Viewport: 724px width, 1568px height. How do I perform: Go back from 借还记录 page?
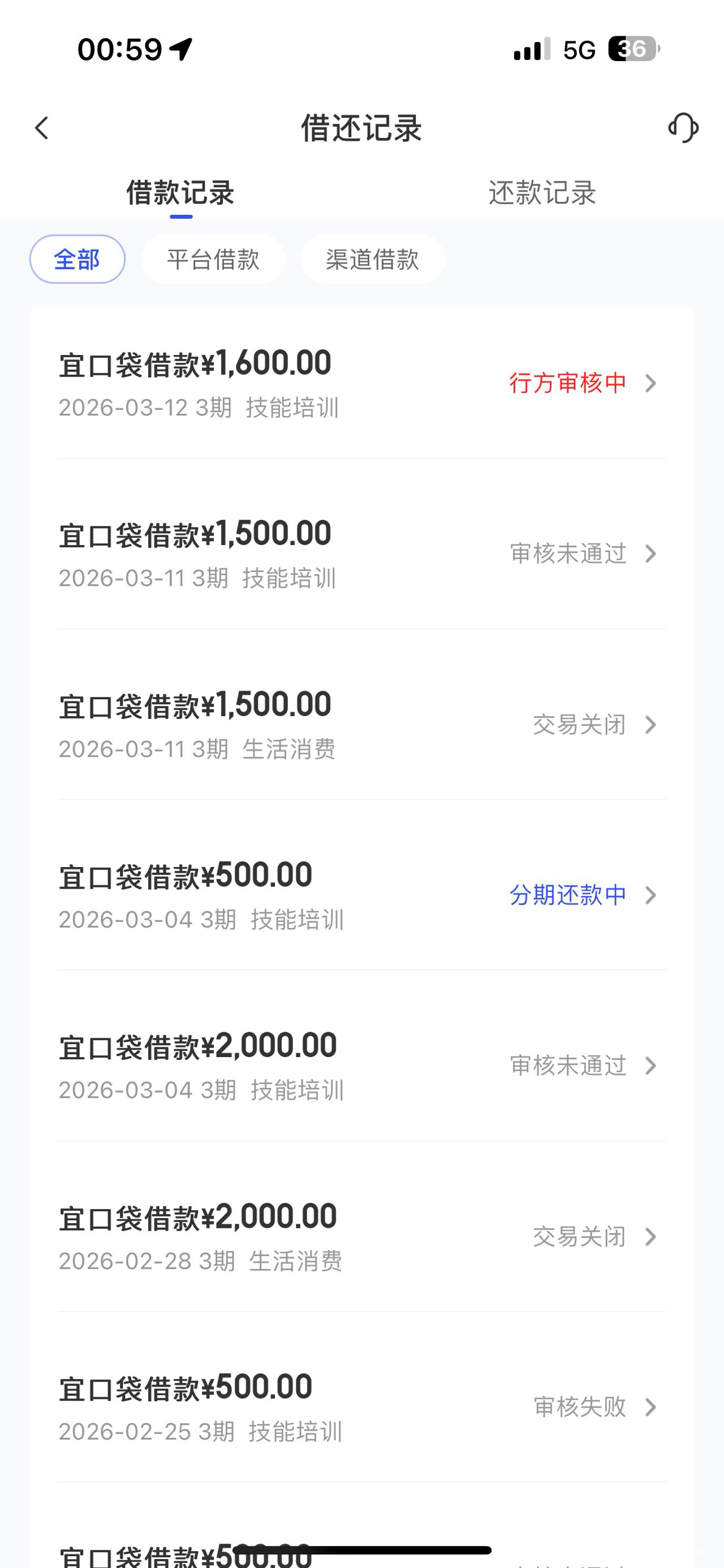41,128
